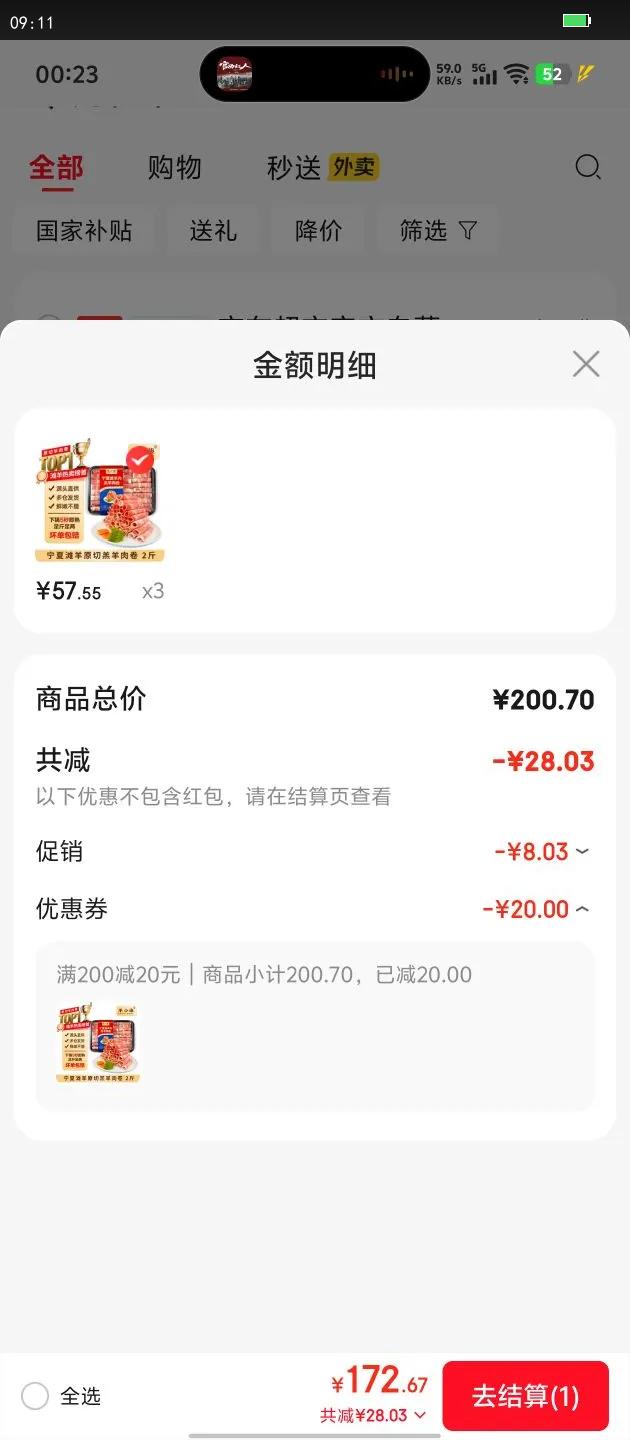Viewport: 630px width, 1440px height.
Task: Open the product thumbnail under 满200减20元 coupon
Action: [98, 1043]
